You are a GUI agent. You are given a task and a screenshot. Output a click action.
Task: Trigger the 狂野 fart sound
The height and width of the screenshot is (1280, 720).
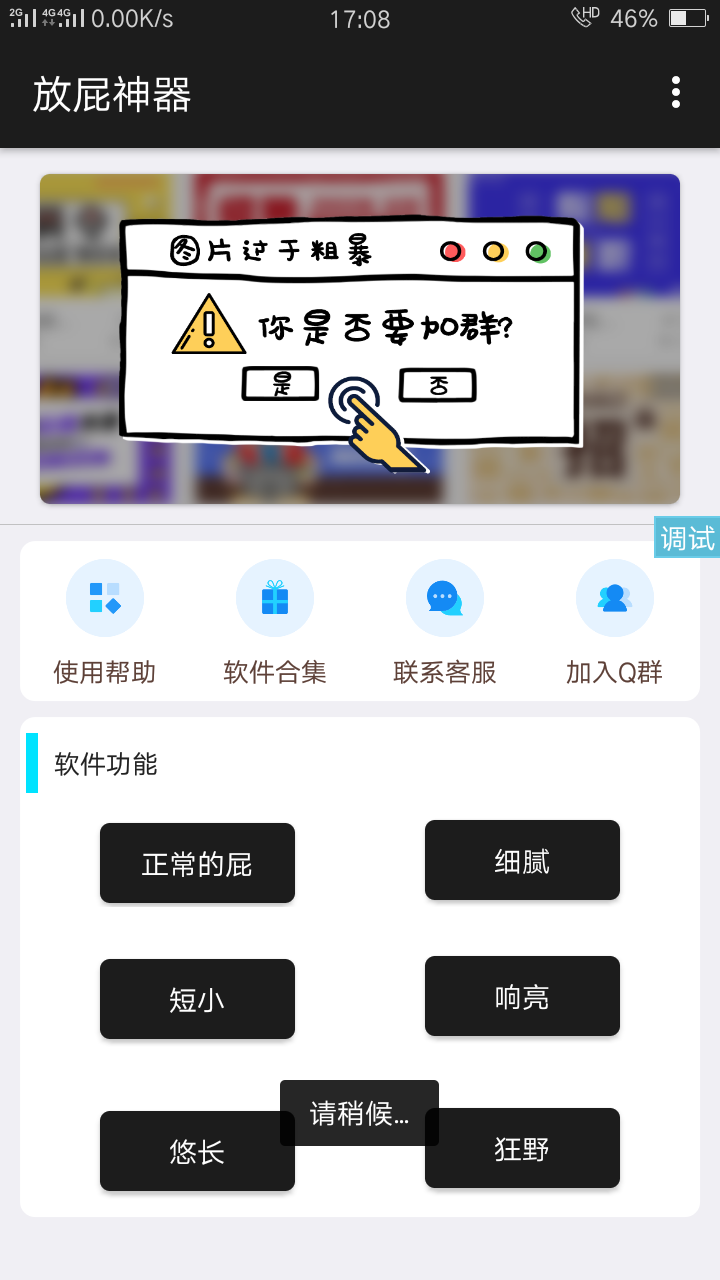click(x=522, y=1148)
